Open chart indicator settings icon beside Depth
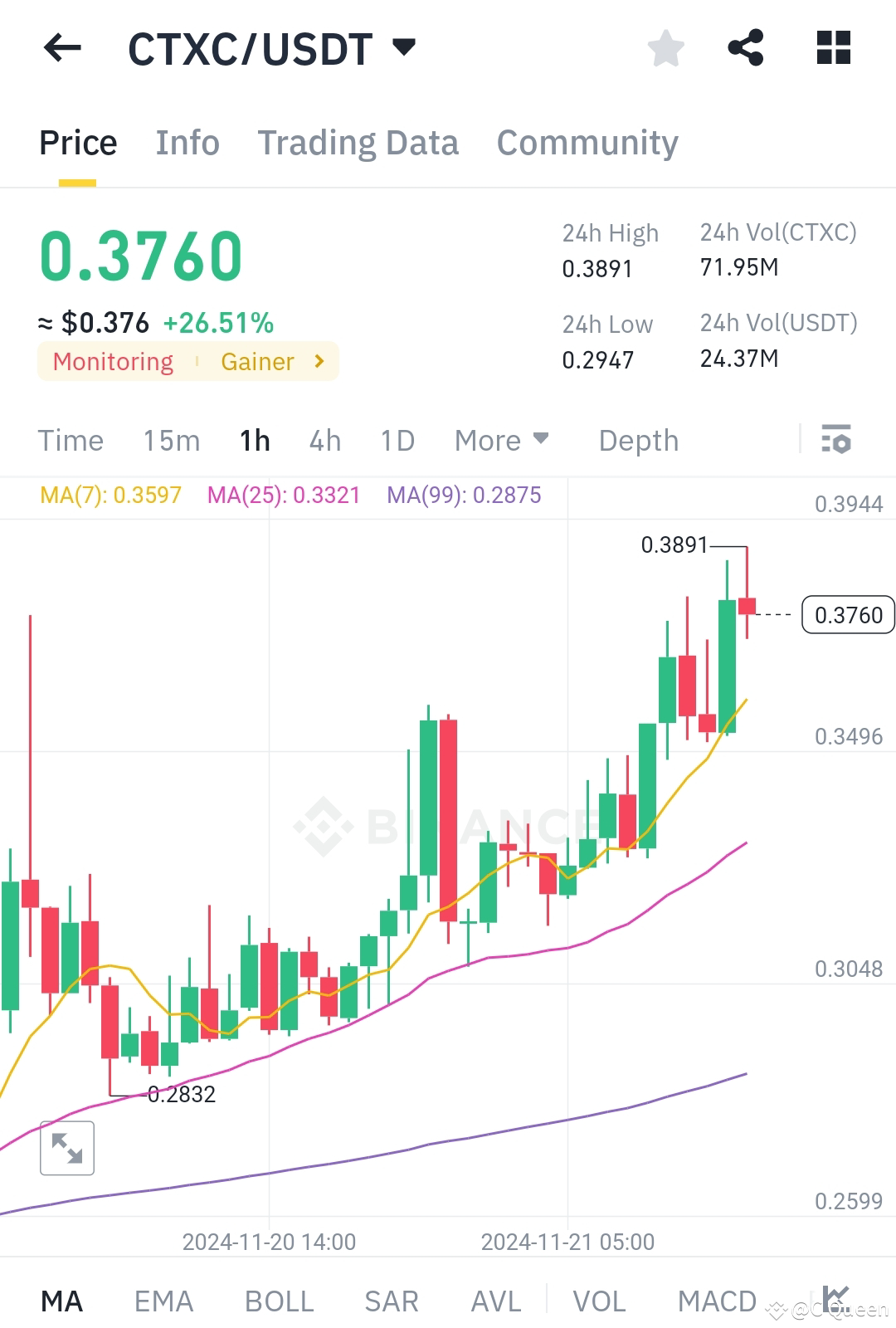 point(837,440)
